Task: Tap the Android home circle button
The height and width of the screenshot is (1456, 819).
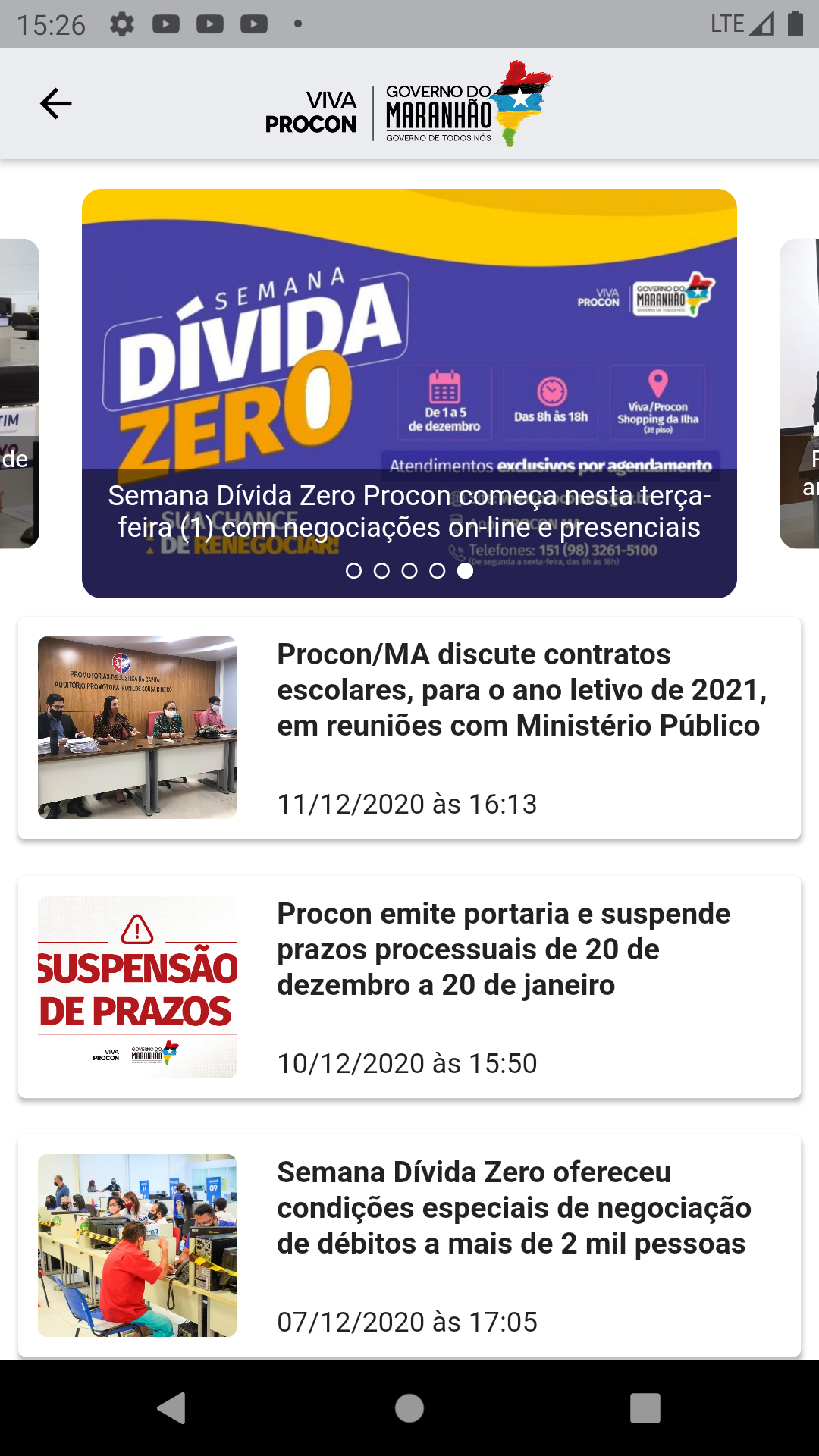Action: pos(409,1408)
